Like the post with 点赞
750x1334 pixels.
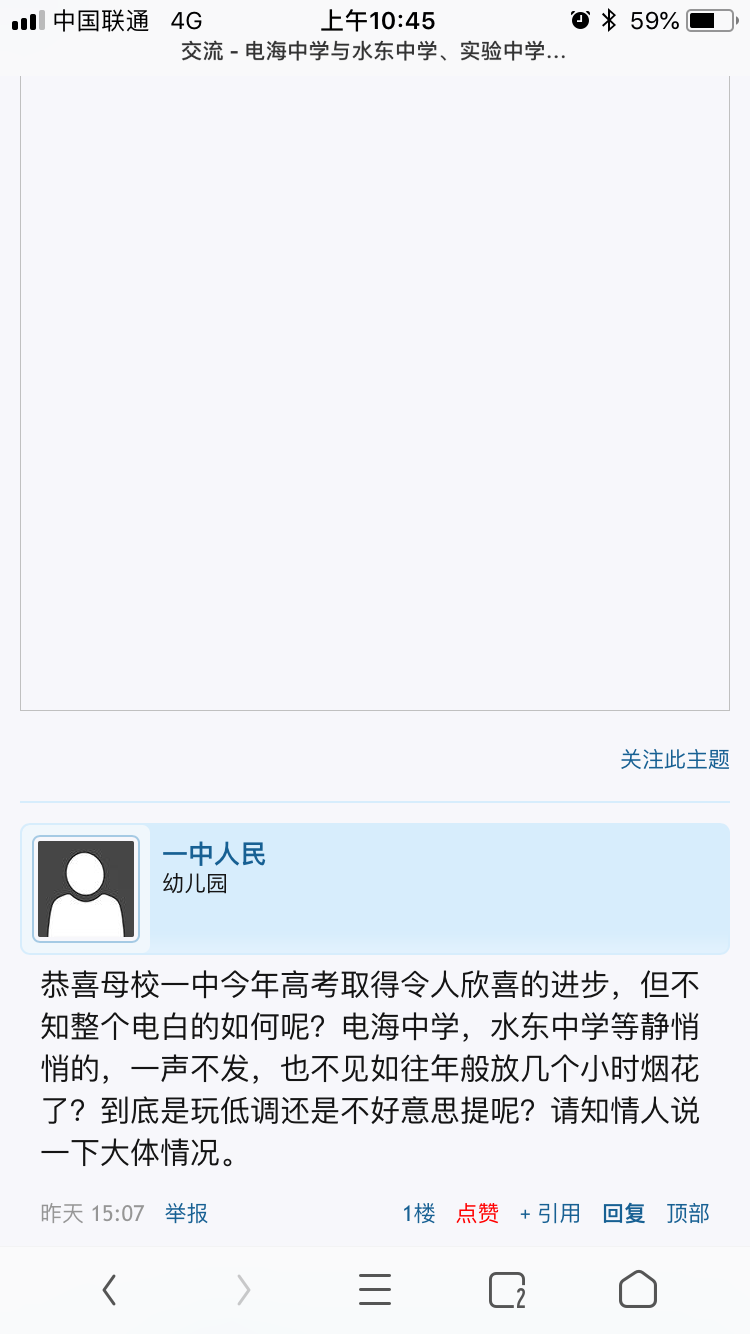[478, 1213]
